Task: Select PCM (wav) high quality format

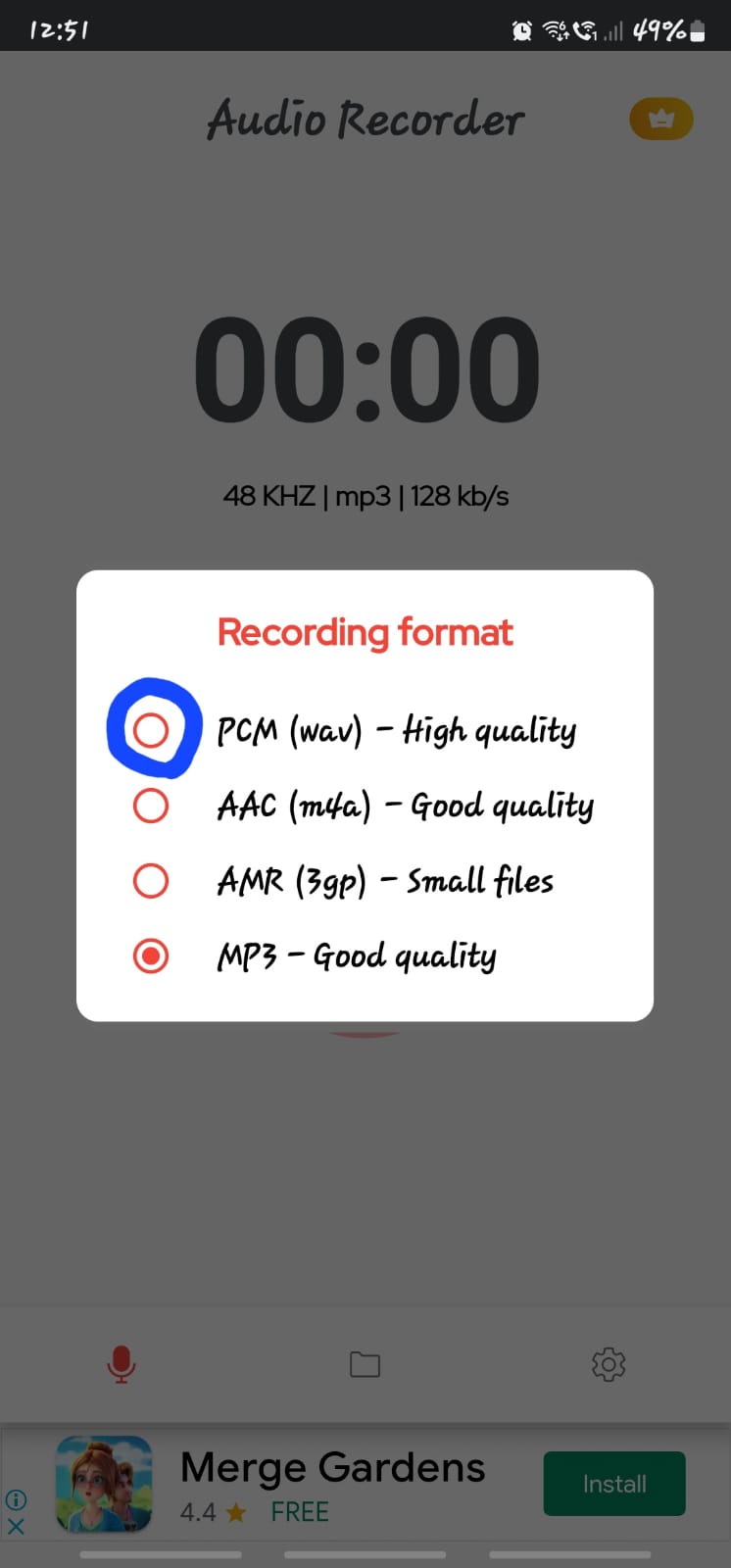Action: coord(151,730)
